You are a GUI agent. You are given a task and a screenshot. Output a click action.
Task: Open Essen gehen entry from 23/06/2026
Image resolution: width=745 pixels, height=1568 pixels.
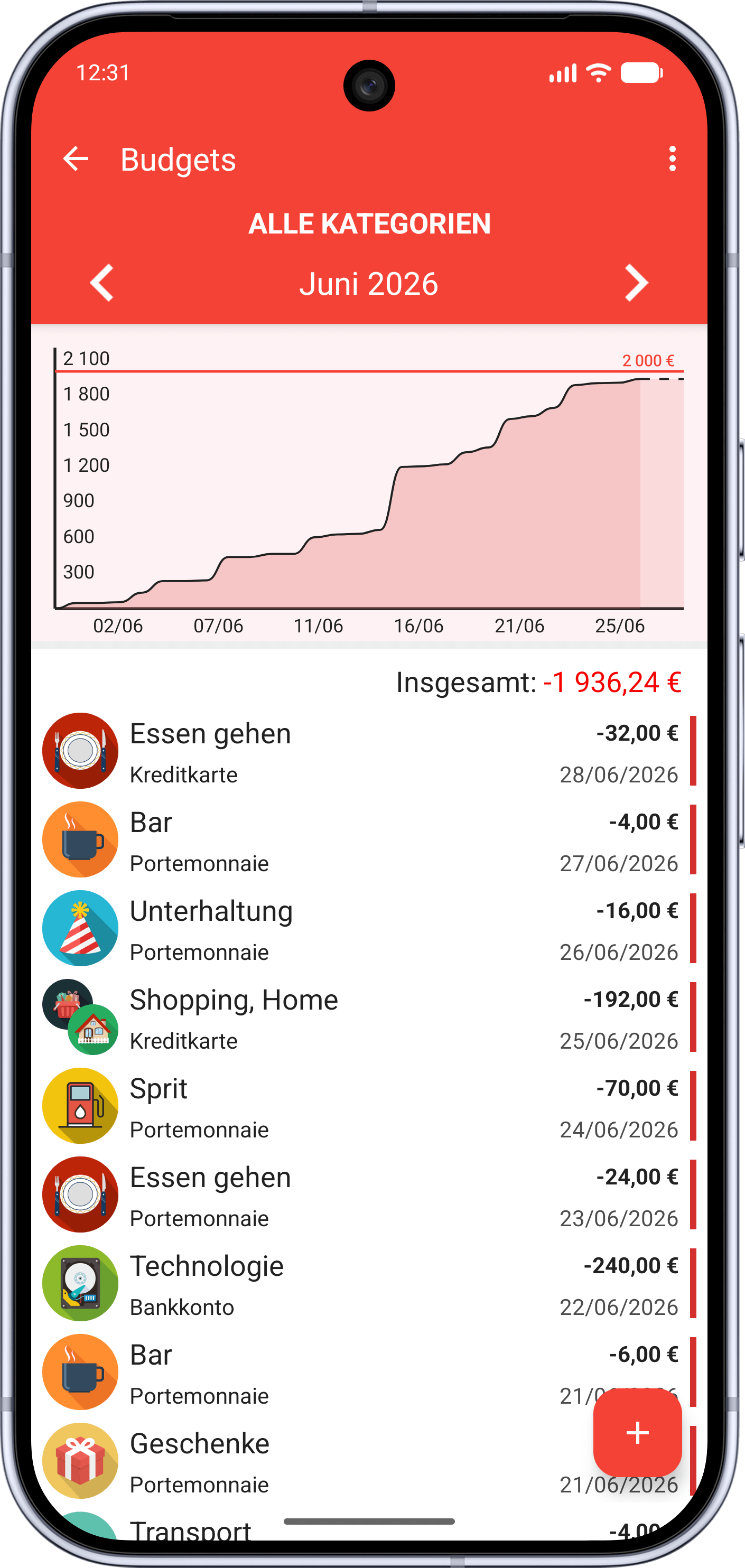pyautogui.click(x=369, y=1196)
